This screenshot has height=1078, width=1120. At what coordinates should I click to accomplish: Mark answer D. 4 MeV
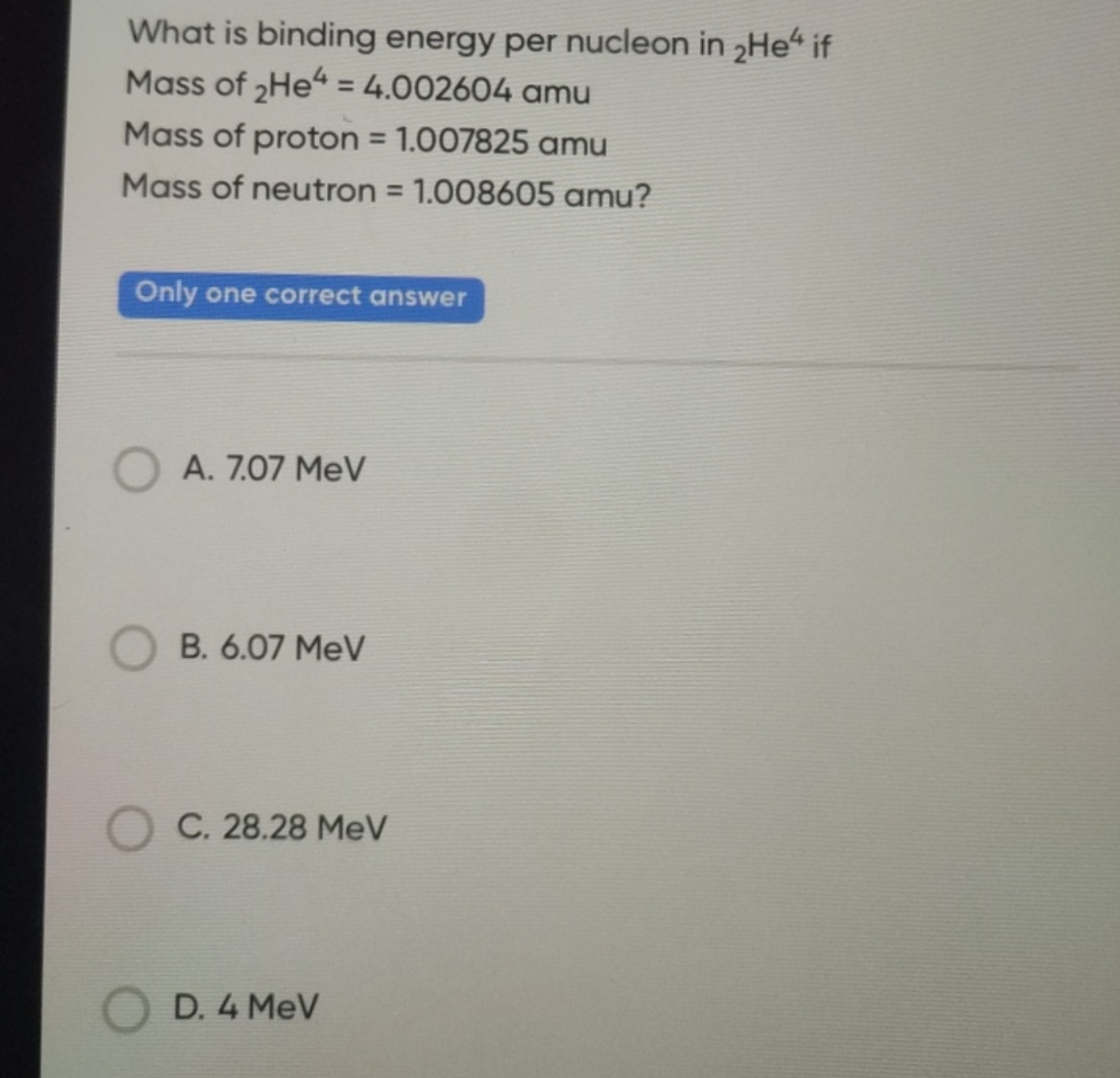pos(126,1008)
